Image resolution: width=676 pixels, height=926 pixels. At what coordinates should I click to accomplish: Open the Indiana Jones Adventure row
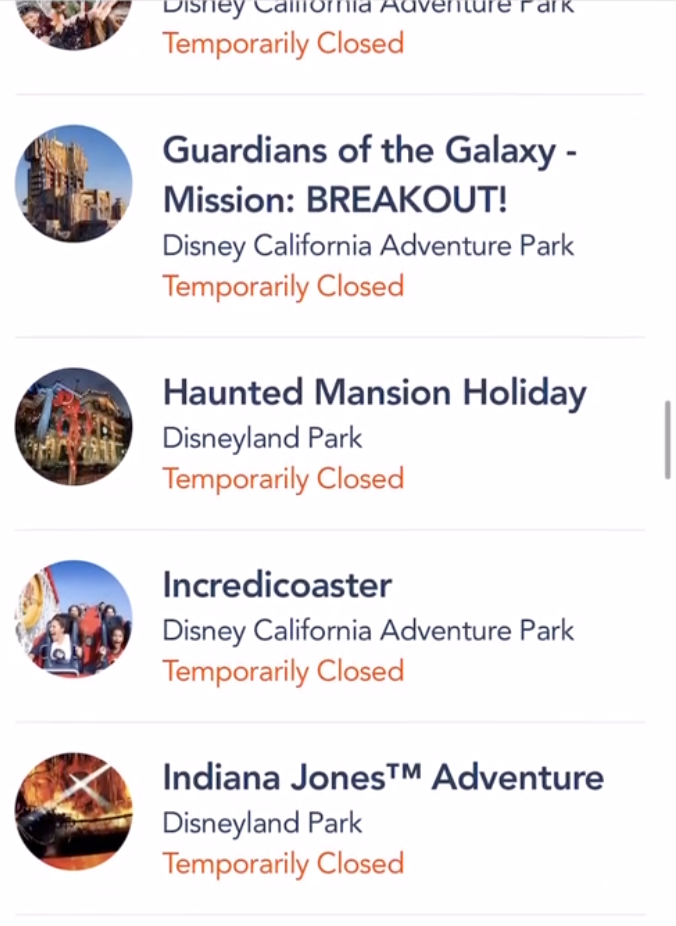[x=383, y=778]
